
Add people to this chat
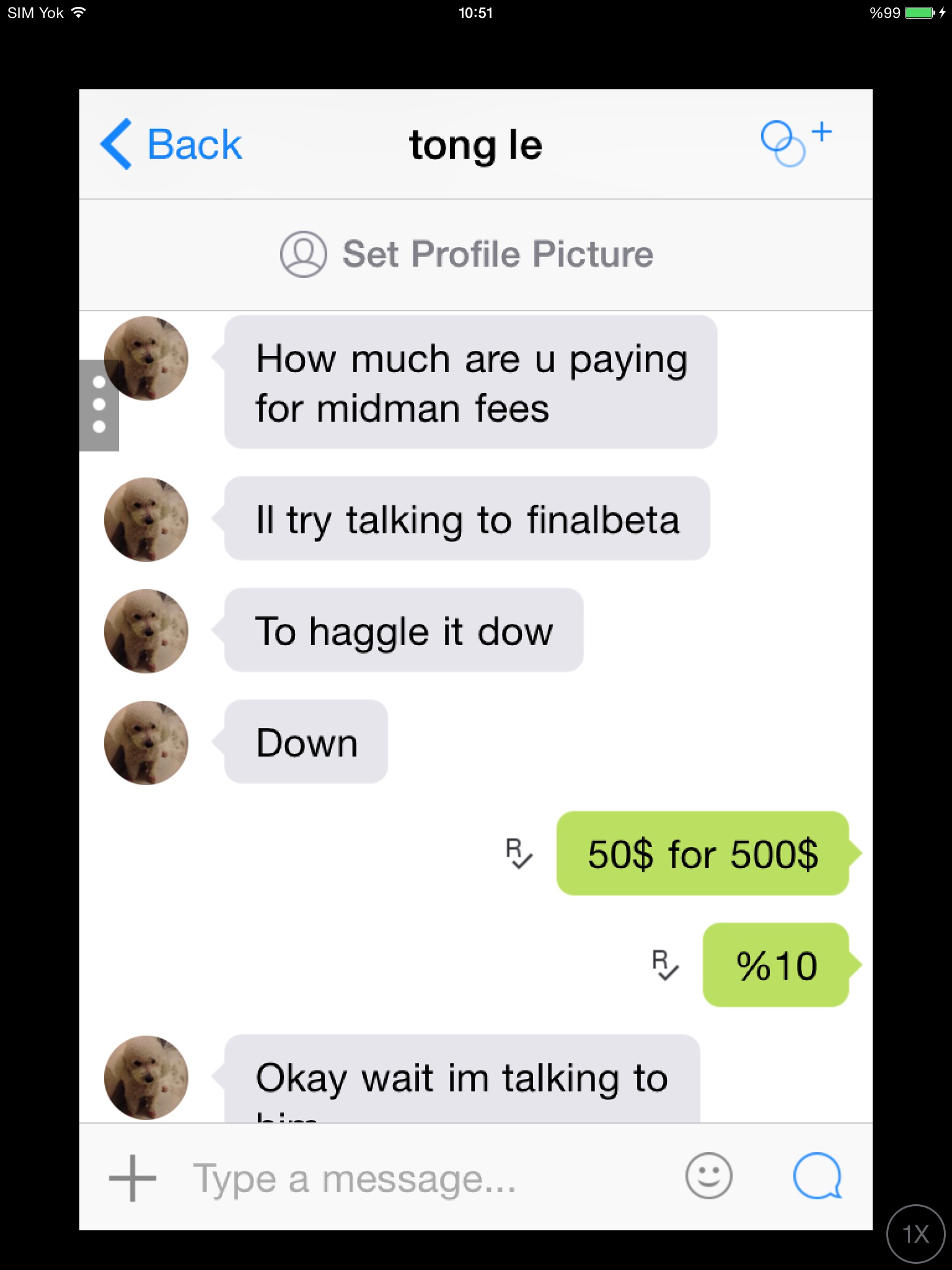795,143
